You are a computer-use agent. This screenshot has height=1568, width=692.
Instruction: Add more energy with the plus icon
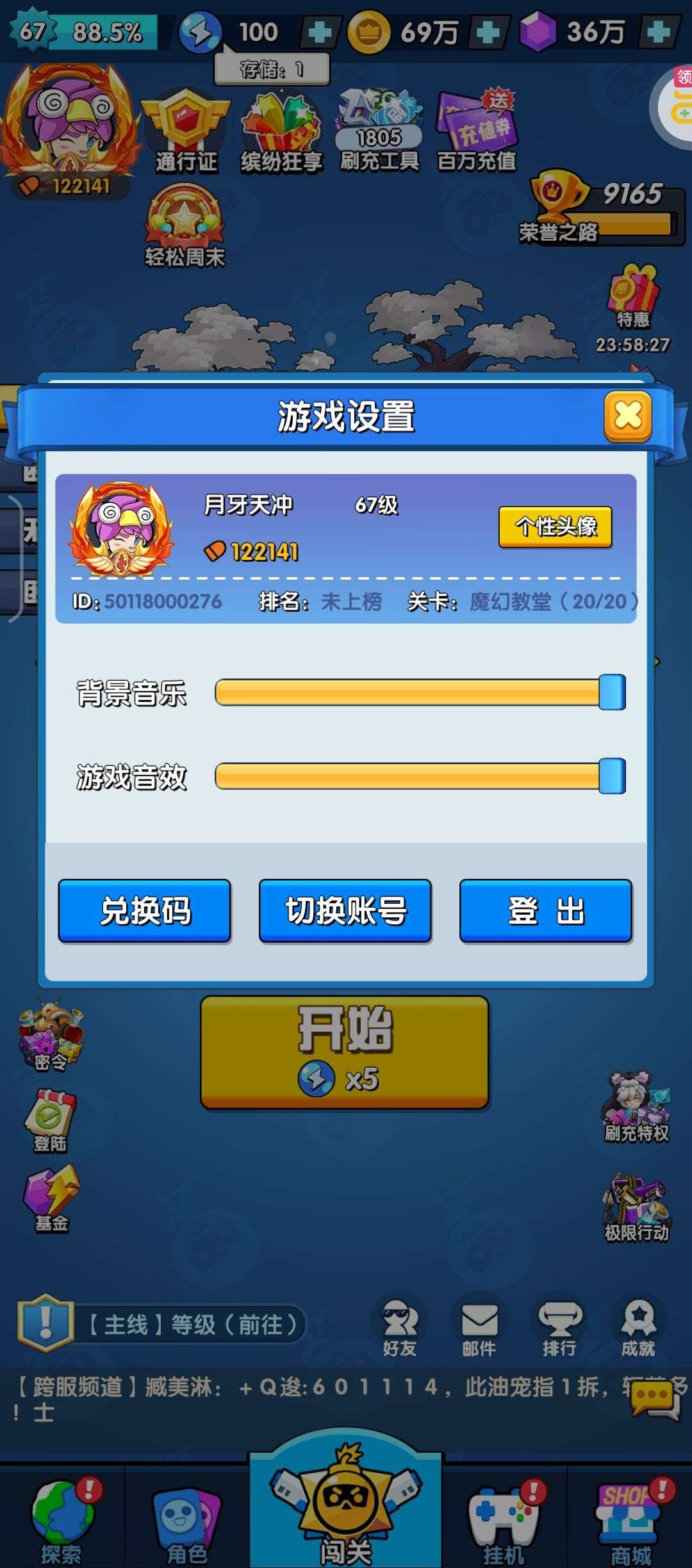[319, 32]
